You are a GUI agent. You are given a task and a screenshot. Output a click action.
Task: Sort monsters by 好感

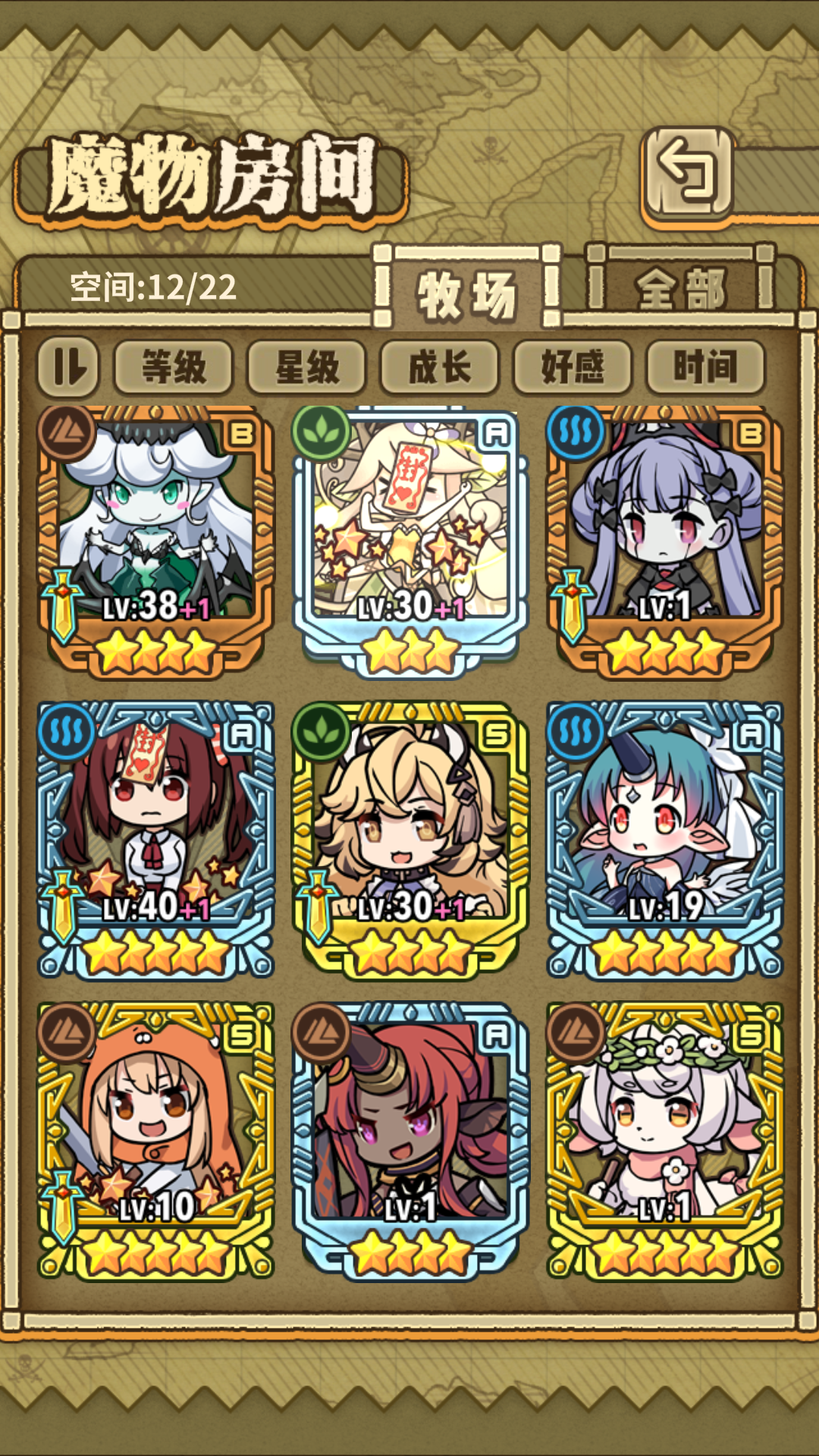point(570,366)
